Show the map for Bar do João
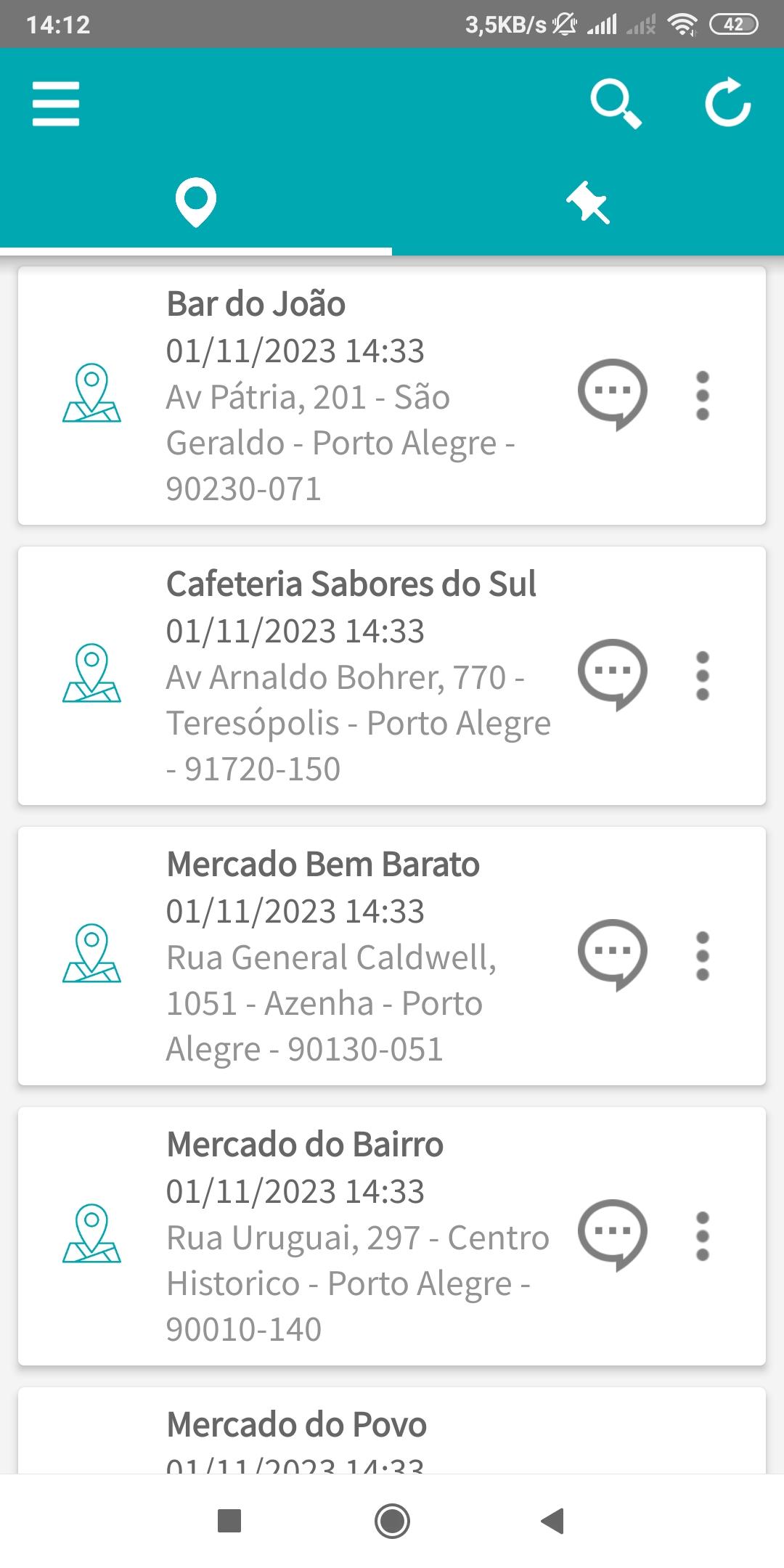Screen dimensions: 784x1568 tap(91, 394)
